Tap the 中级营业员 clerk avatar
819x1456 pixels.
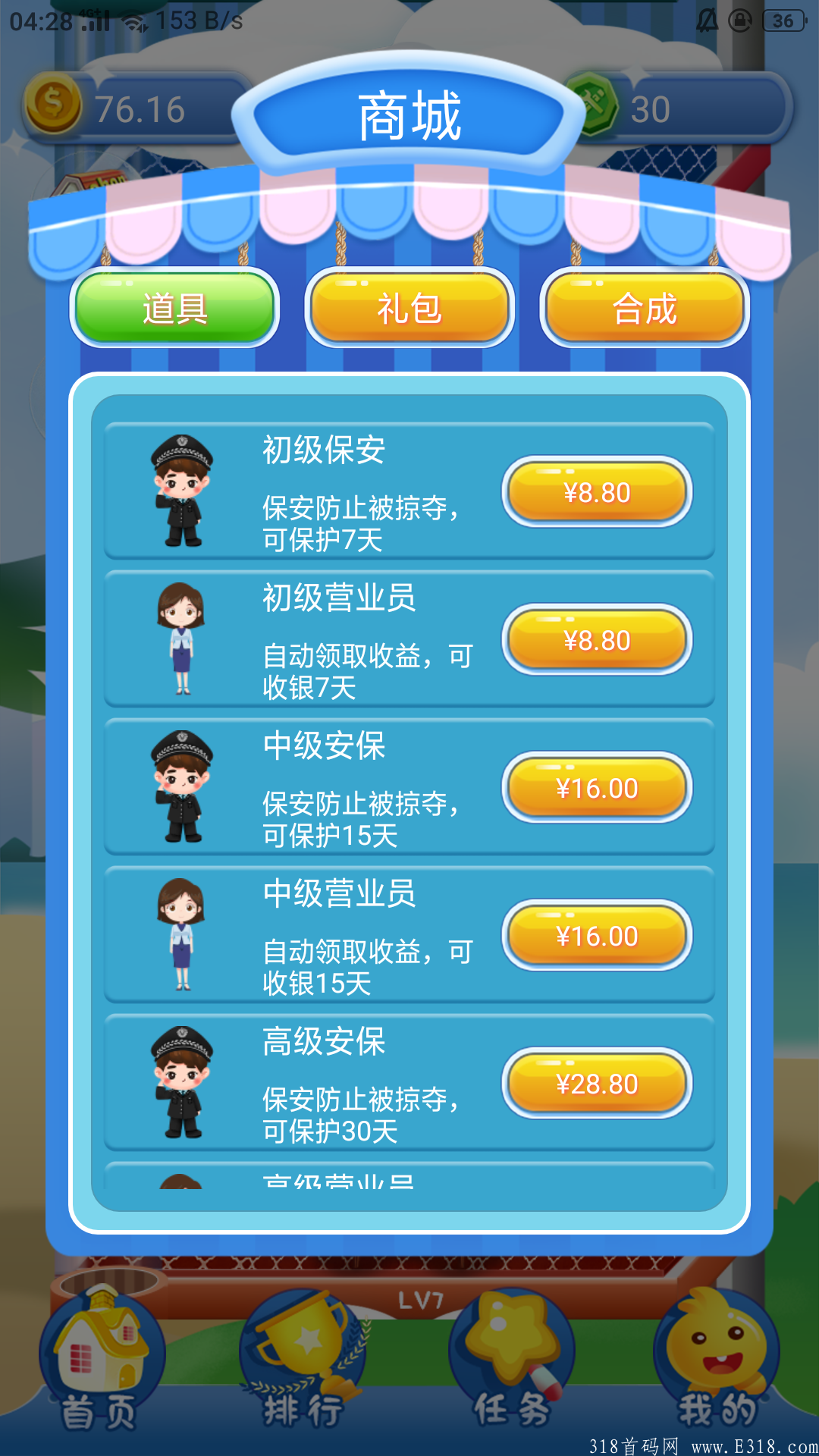point(182,933)
